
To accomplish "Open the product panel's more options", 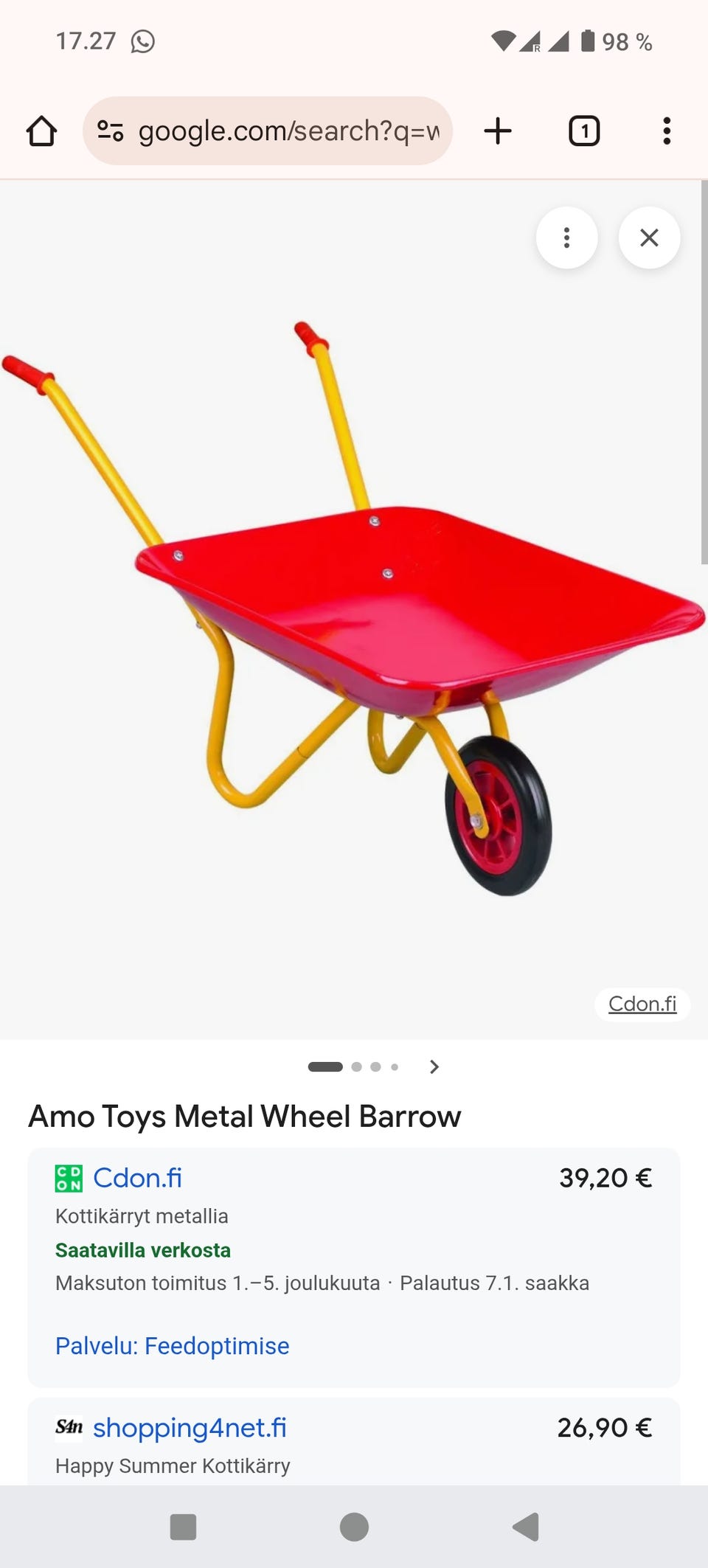I will click(566, 237).
